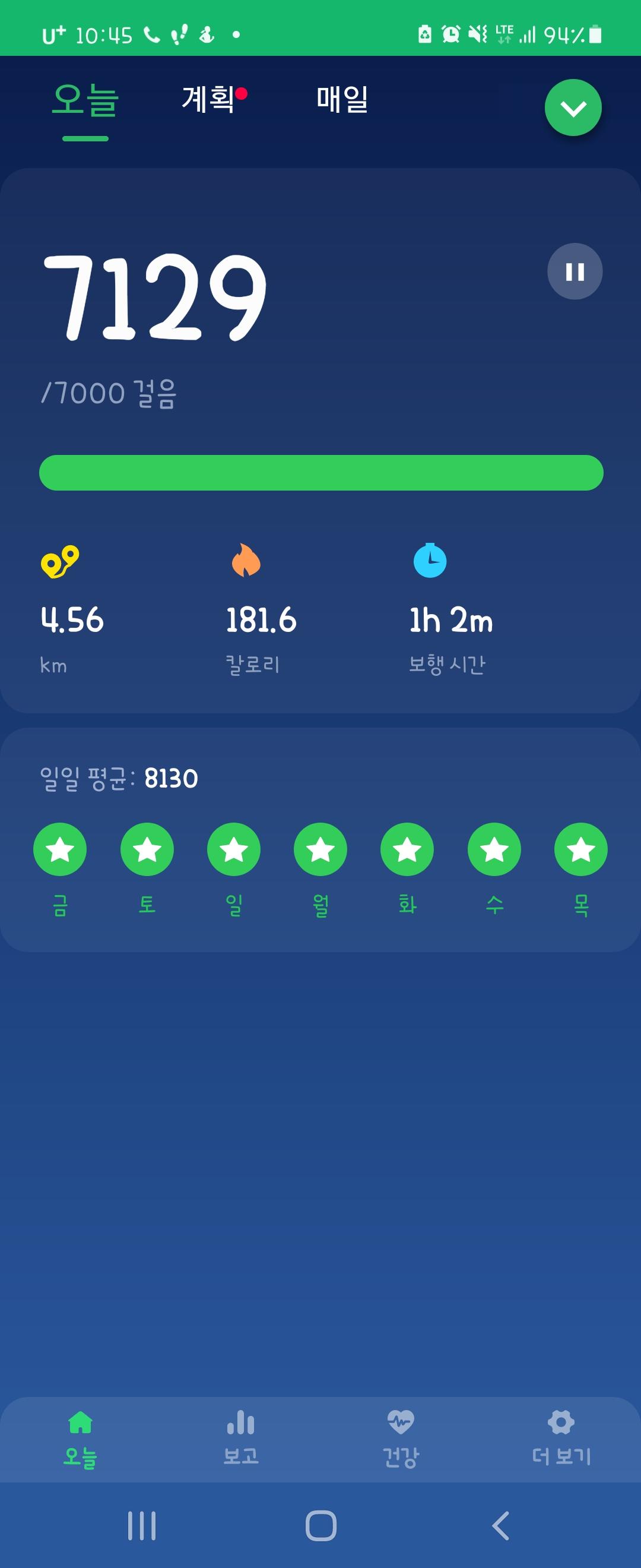Screen dimensions: 641x1568
Task: Tap the 수 (Wednesday) star badge
Action: point(494,850)
